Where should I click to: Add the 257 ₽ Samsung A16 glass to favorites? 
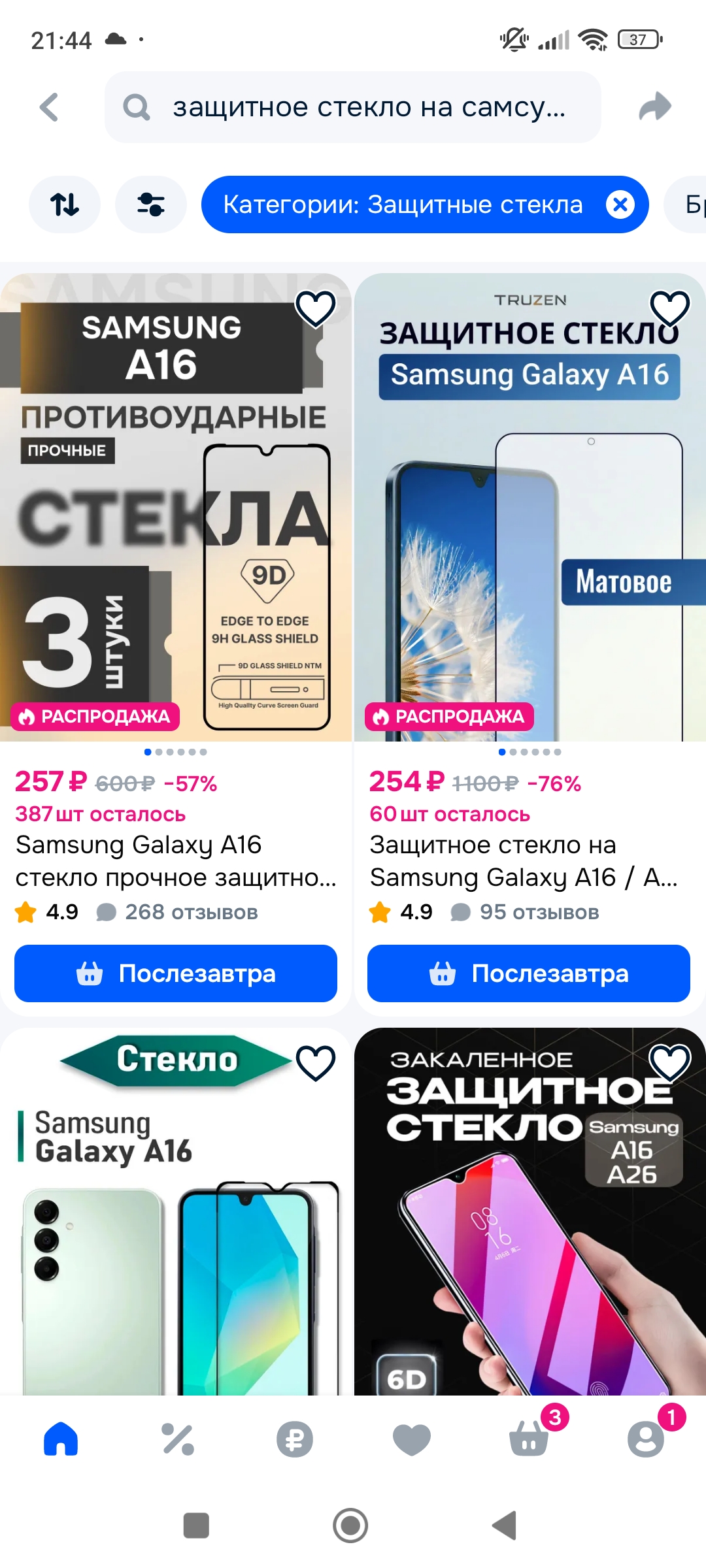pyautogui.click(x=316, y=308)
